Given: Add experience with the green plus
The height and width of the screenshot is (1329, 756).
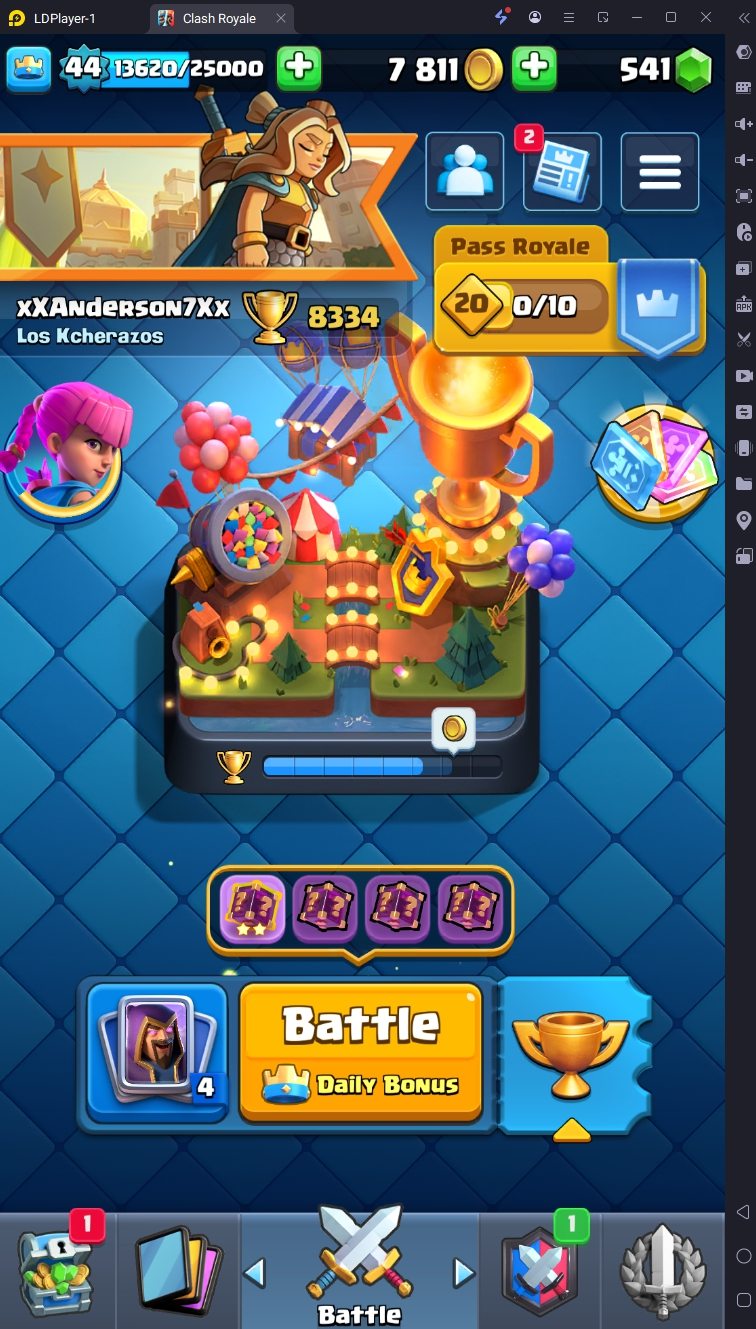Looking at the screenshot, I should pyautogui.click(x=298, y=68).
